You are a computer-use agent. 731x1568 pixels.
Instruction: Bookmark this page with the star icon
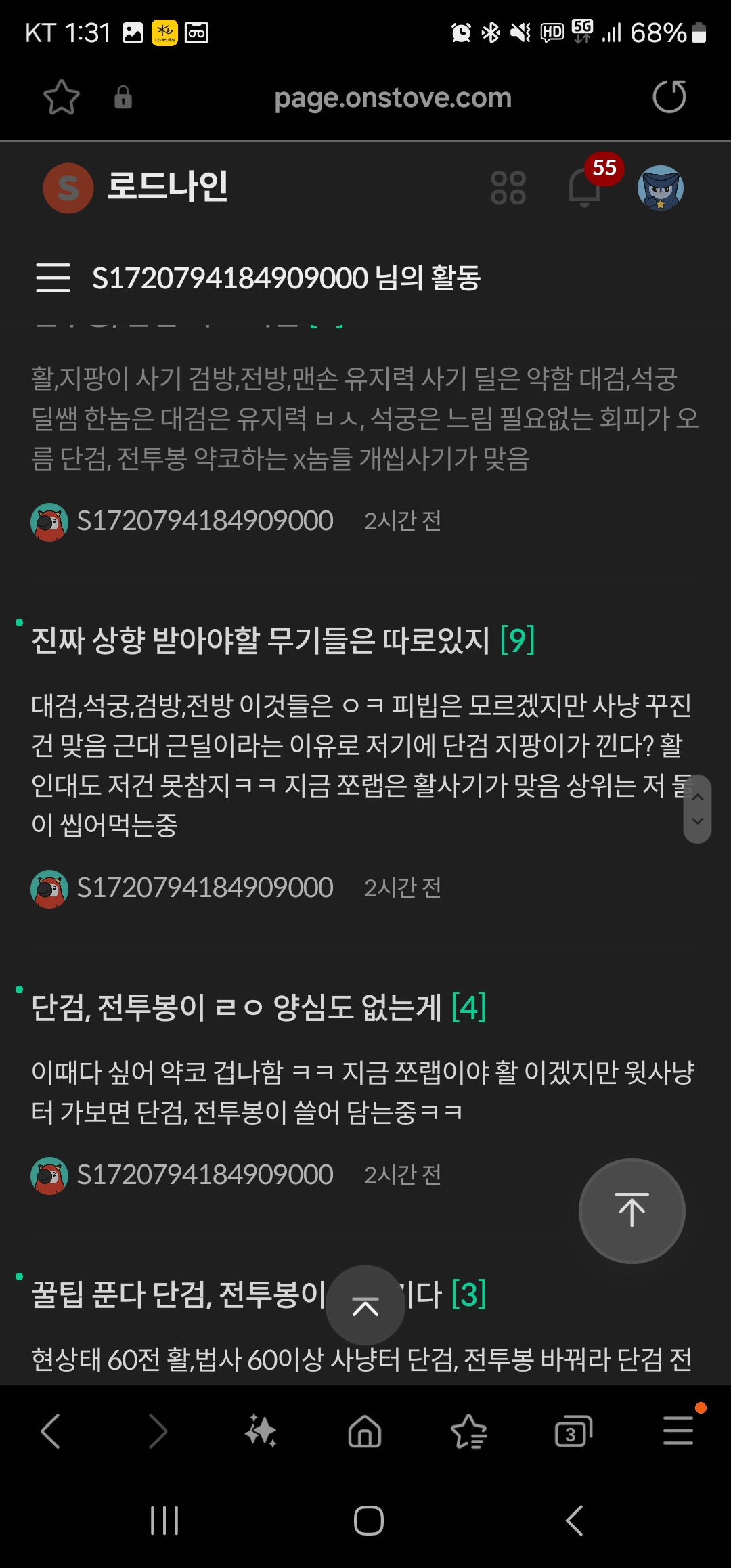[62, 97]
